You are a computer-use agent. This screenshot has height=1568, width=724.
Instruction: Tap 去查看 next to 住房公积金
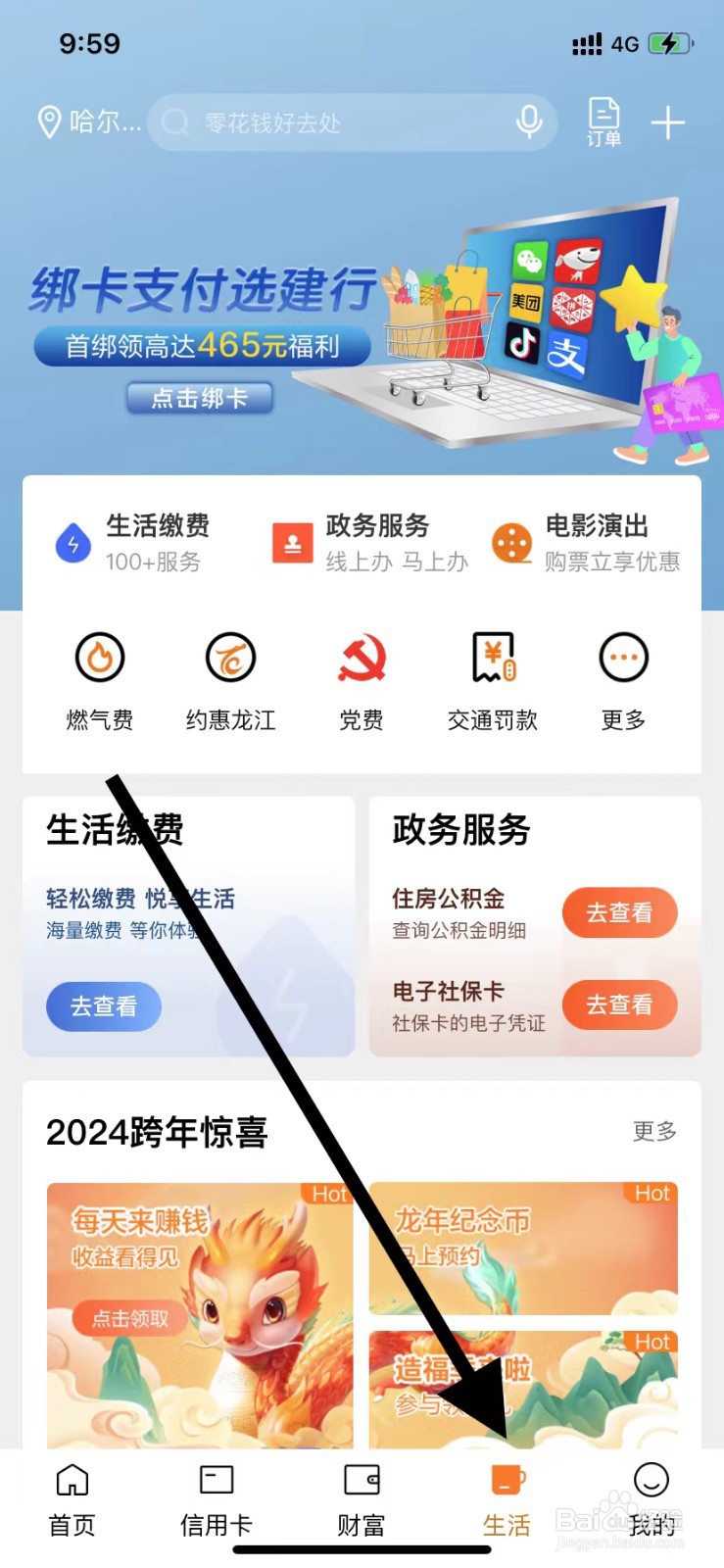(619, 912)
